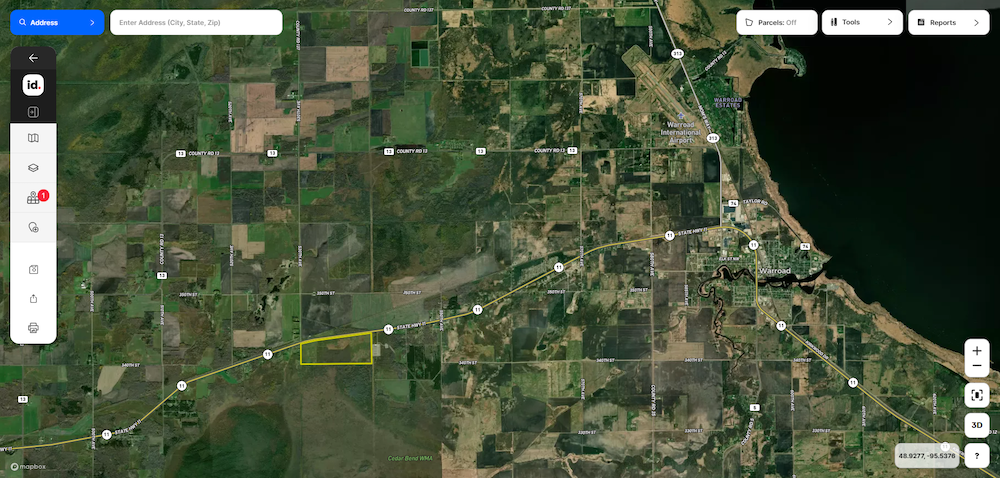Open the help question mark
This screenshot has height=478, width=1000.
(977, 456)
